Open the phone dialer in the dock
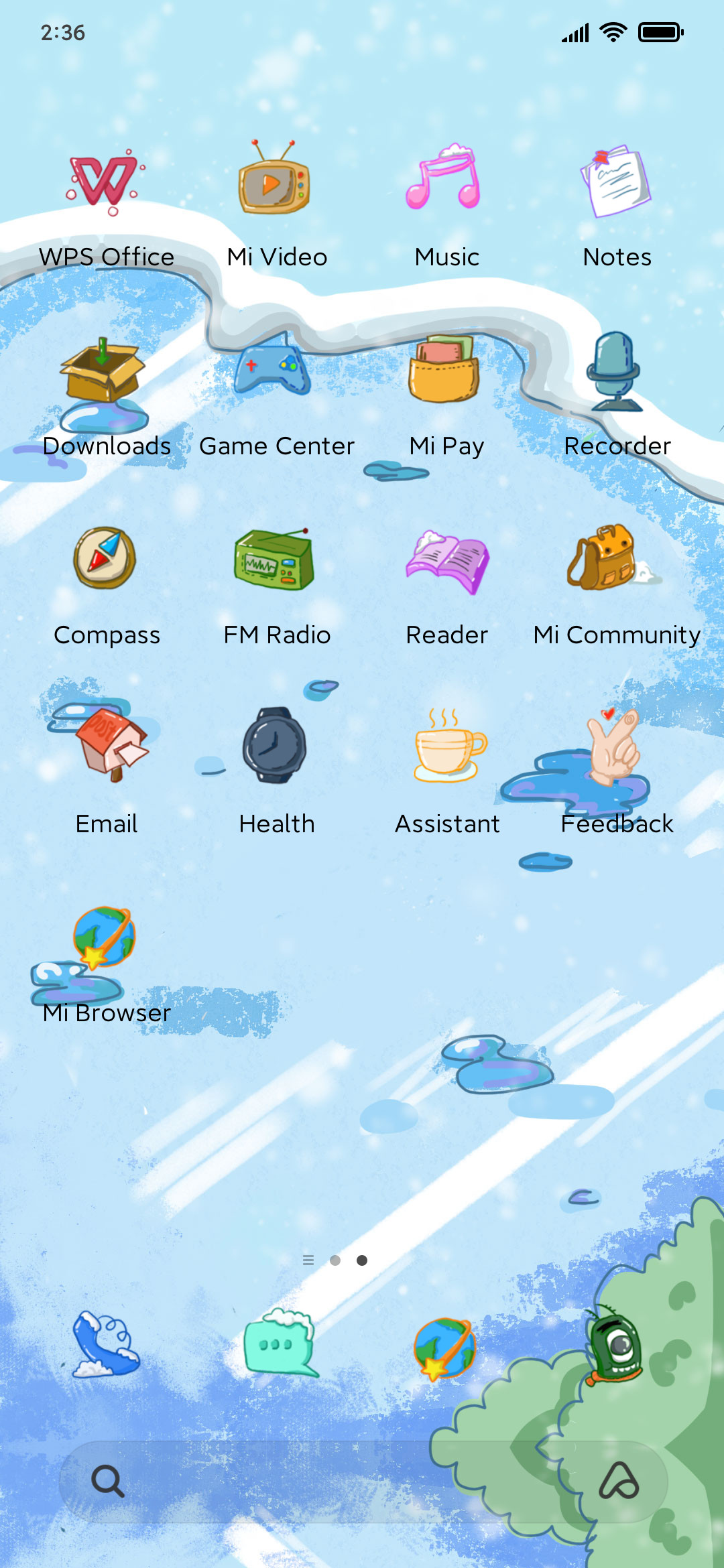Screen dimensions: 724x1568 pos(106,1344)
